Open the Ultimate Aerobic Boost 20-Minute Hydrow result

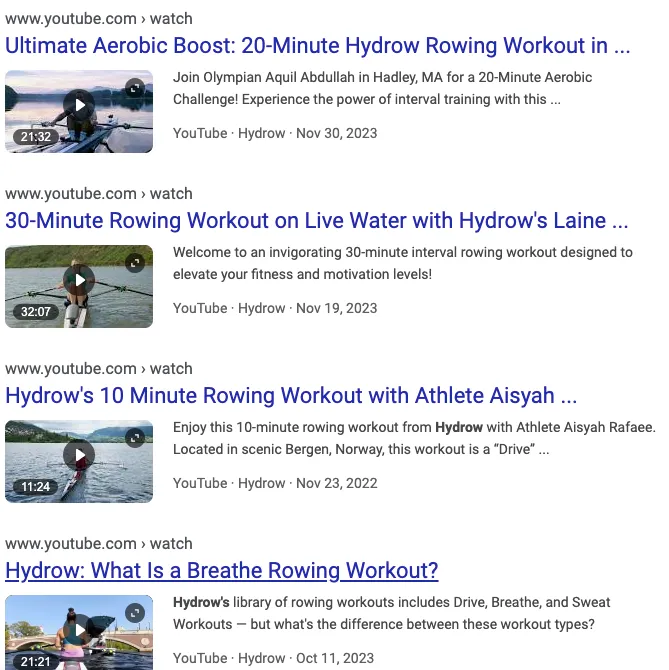318,46
